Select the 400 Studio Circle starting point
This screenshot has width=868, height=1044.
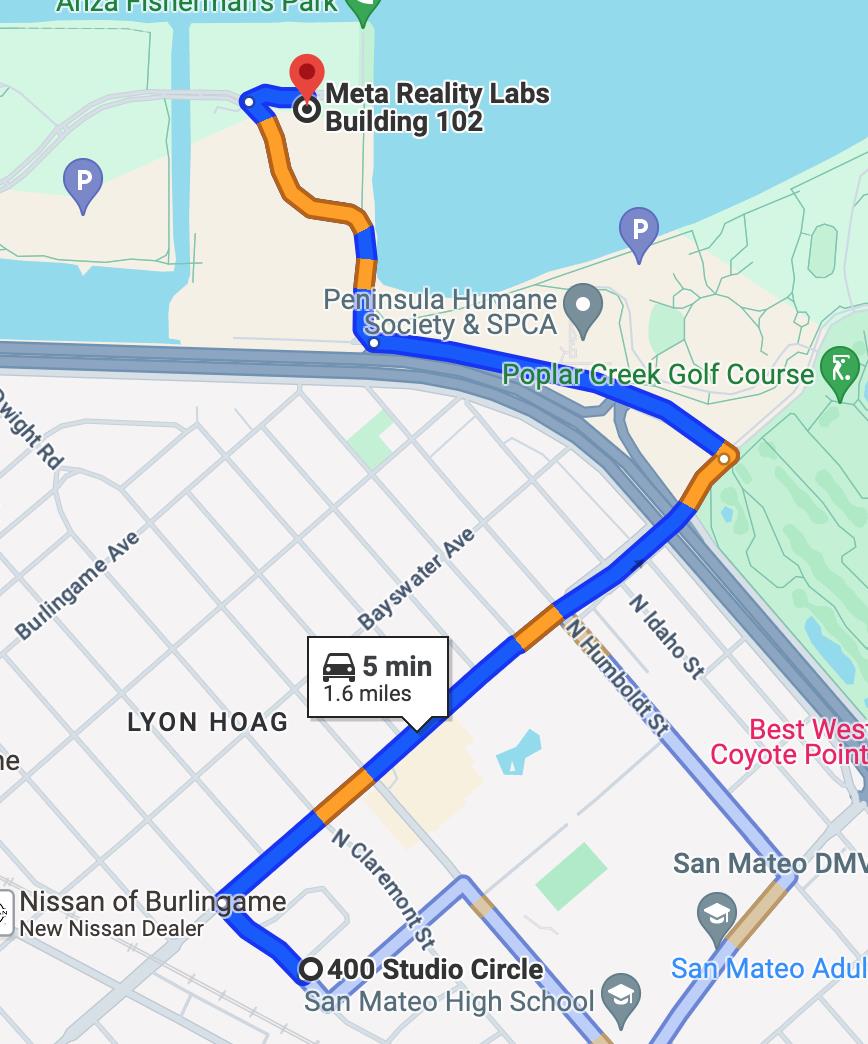311,969
